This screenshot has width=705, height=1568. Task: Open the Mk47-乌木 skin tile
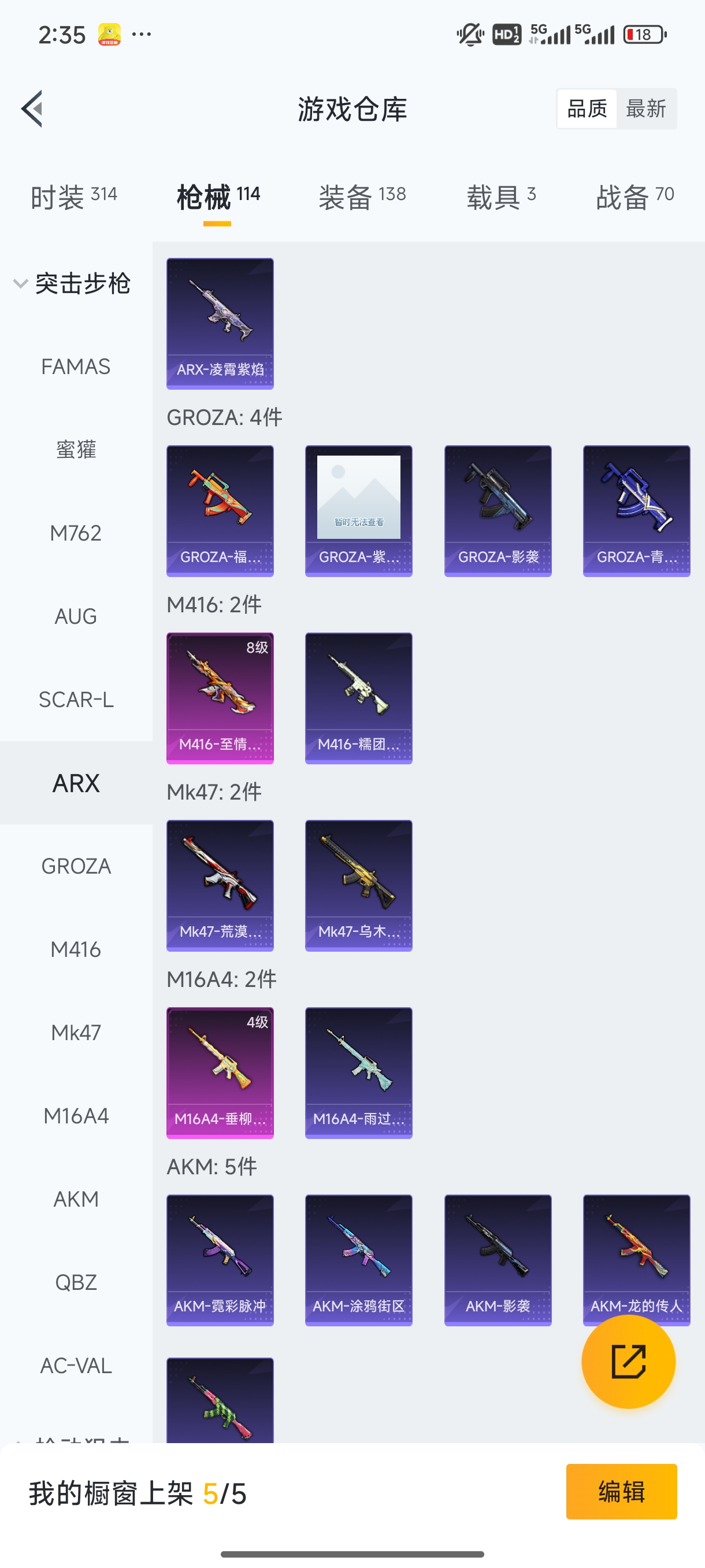[358, 886]
